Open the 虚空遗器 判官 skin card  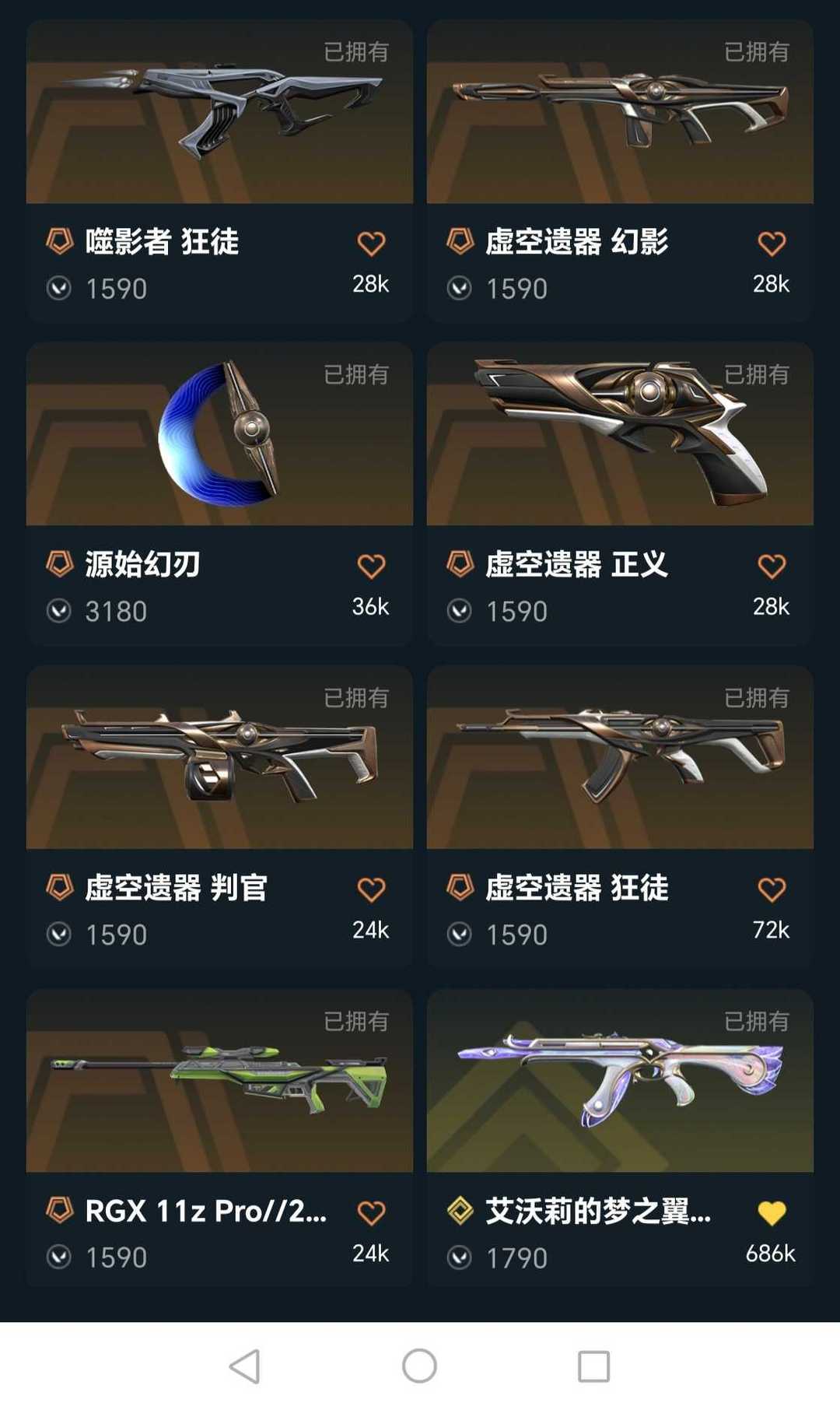(219, 817)
